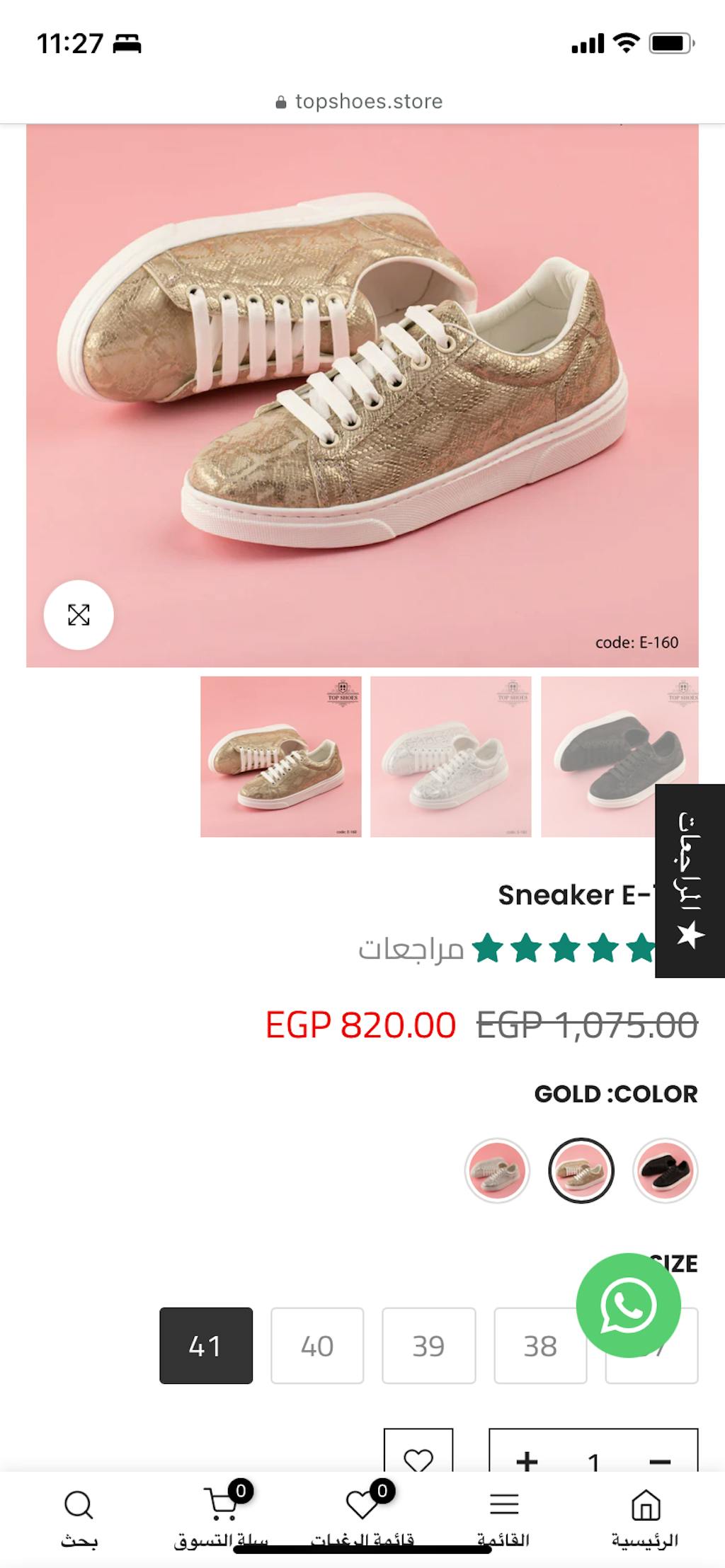This screenshot has height=1568, width=725.
Task: Select the gold color swatch
Action: 581,1170
